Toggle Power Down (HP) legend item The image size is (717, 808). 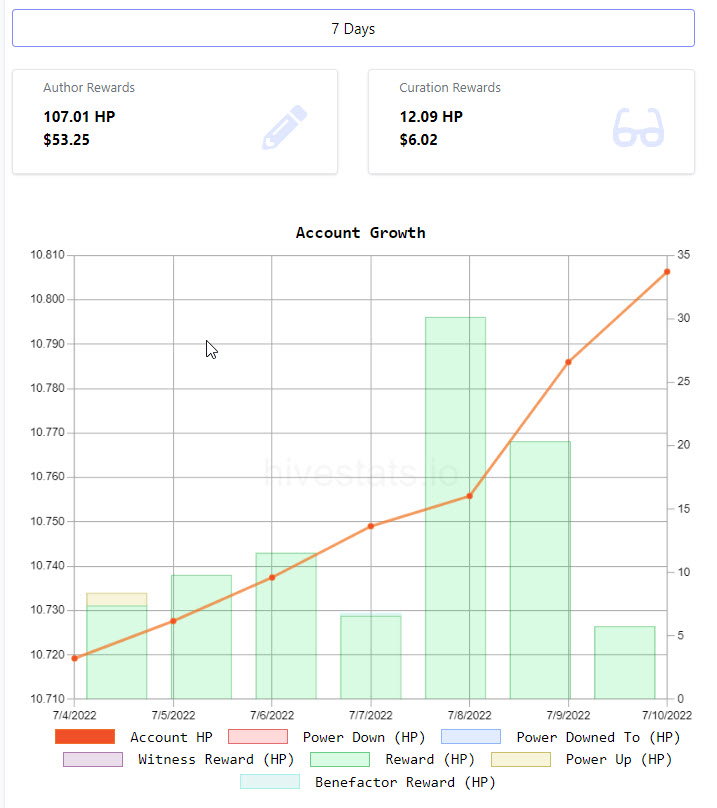[x=326, y=737]
